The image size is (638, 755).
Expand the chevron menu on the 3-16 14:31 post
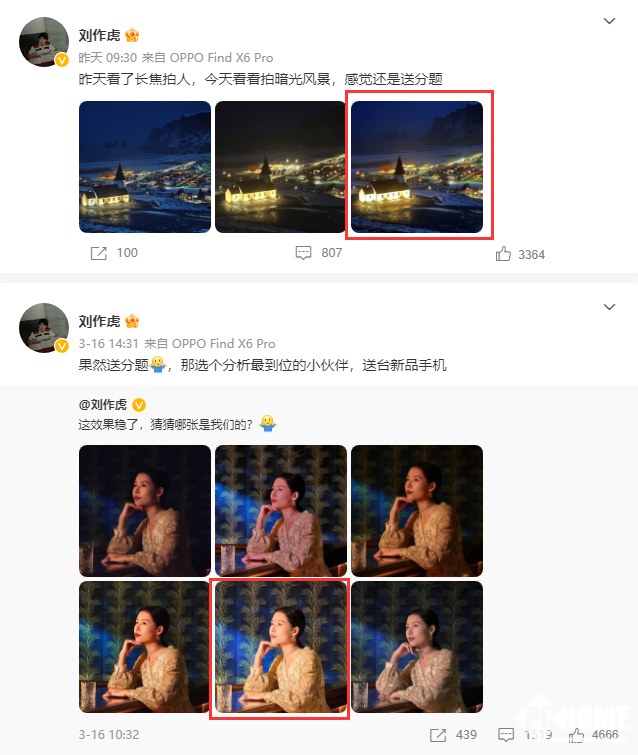pos(610,305)
